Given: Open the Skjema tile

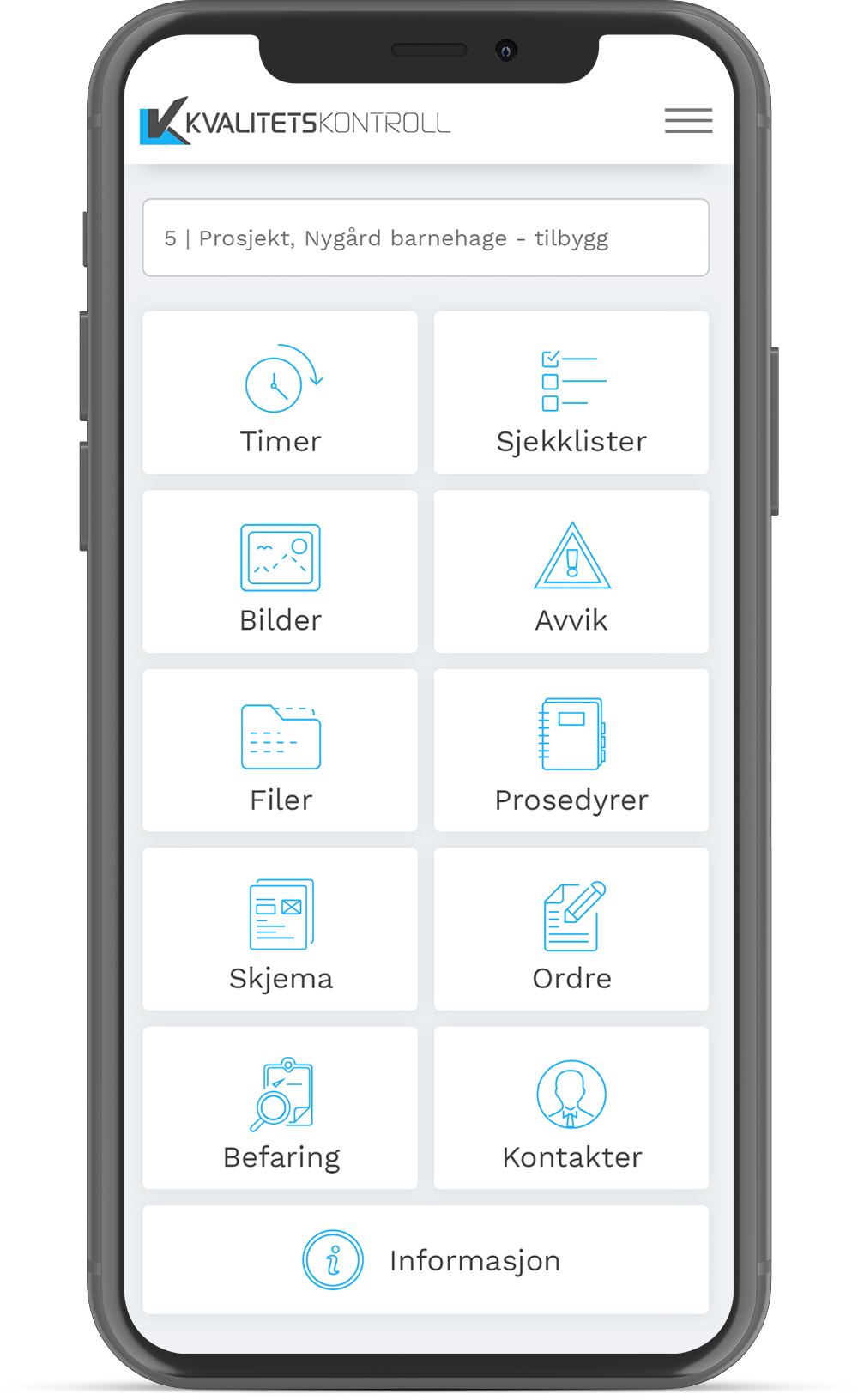Looking at the screenshot, I should tap(281, 929).
